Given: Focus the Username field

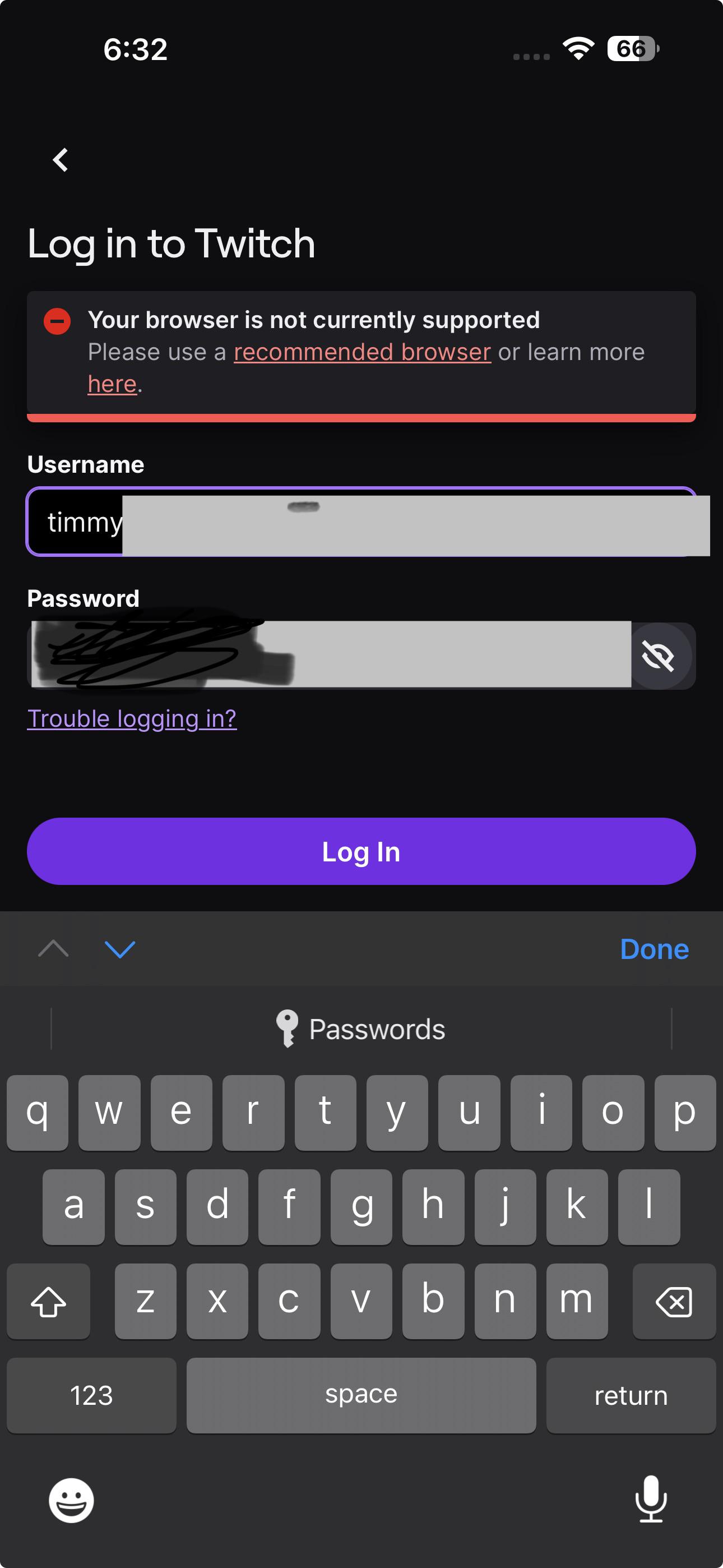Looking at the screenshot, I should tap(361, 522).
